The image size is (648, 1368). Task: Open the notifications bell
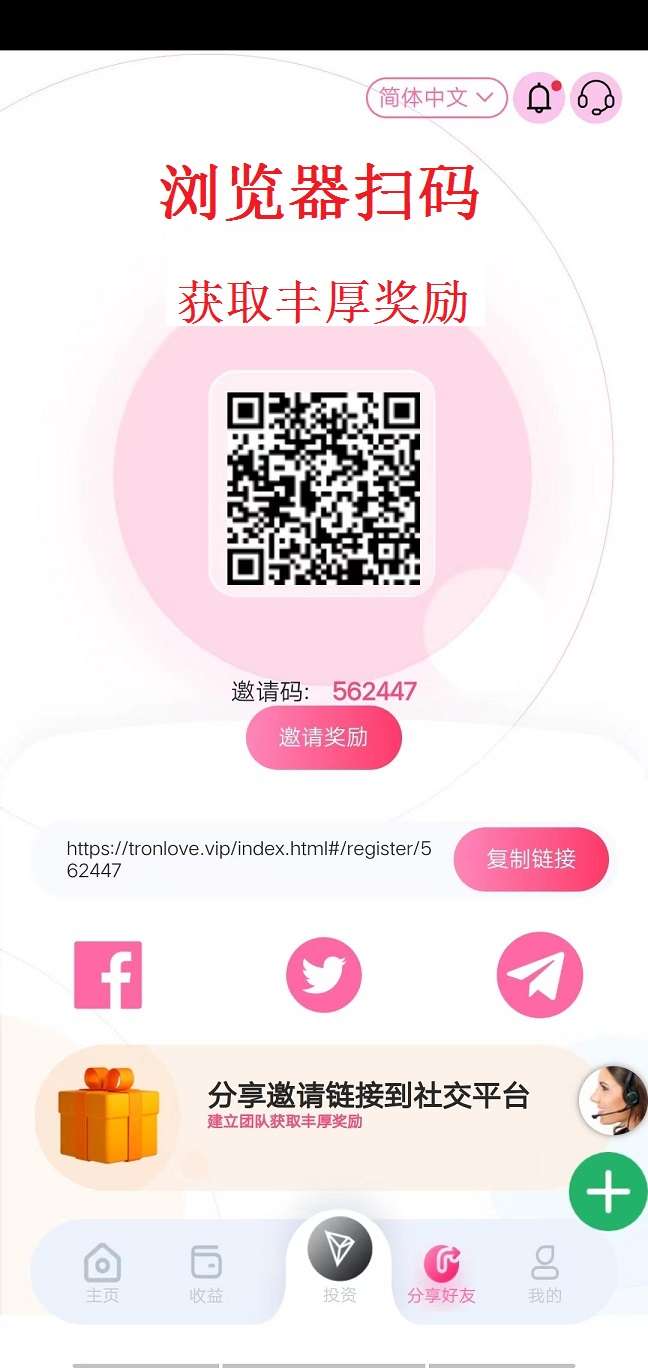(x=539, y=98)
